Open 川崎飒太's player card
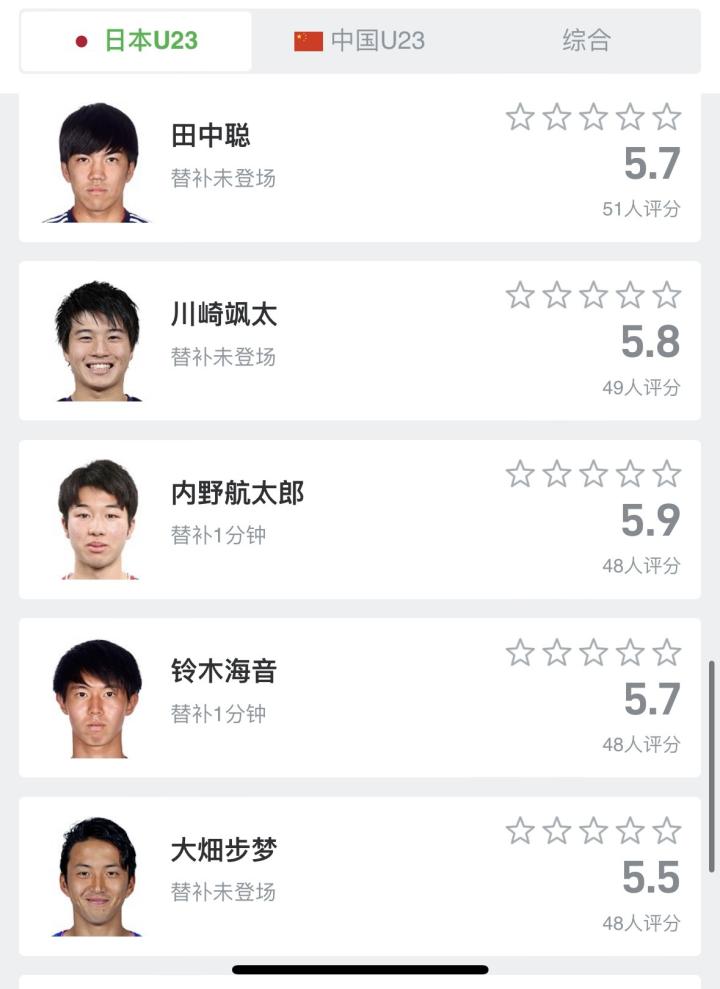This screenshot has height=989, width=720. tap(224, 315)
